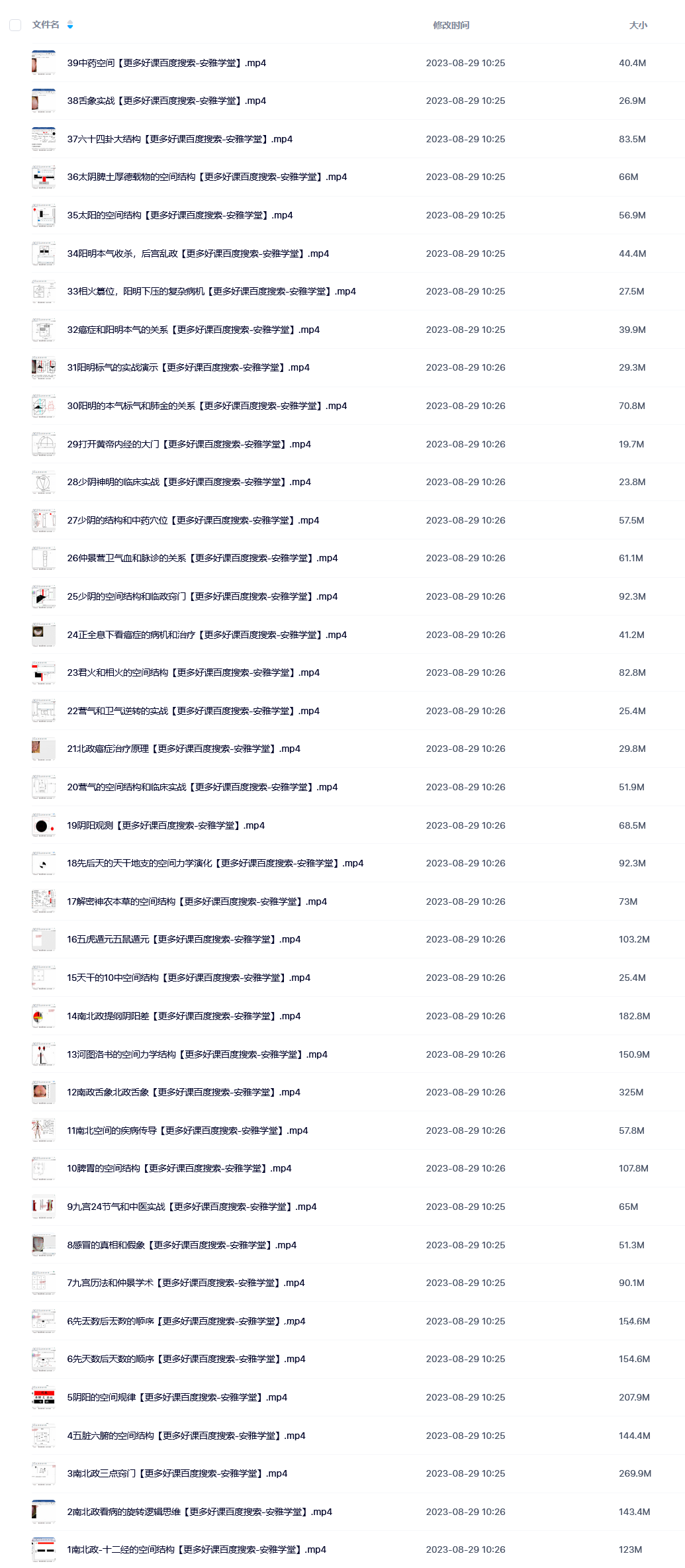
Task: Open the file 10脾胃的空间结构
Action: (x=179, y=1168)
